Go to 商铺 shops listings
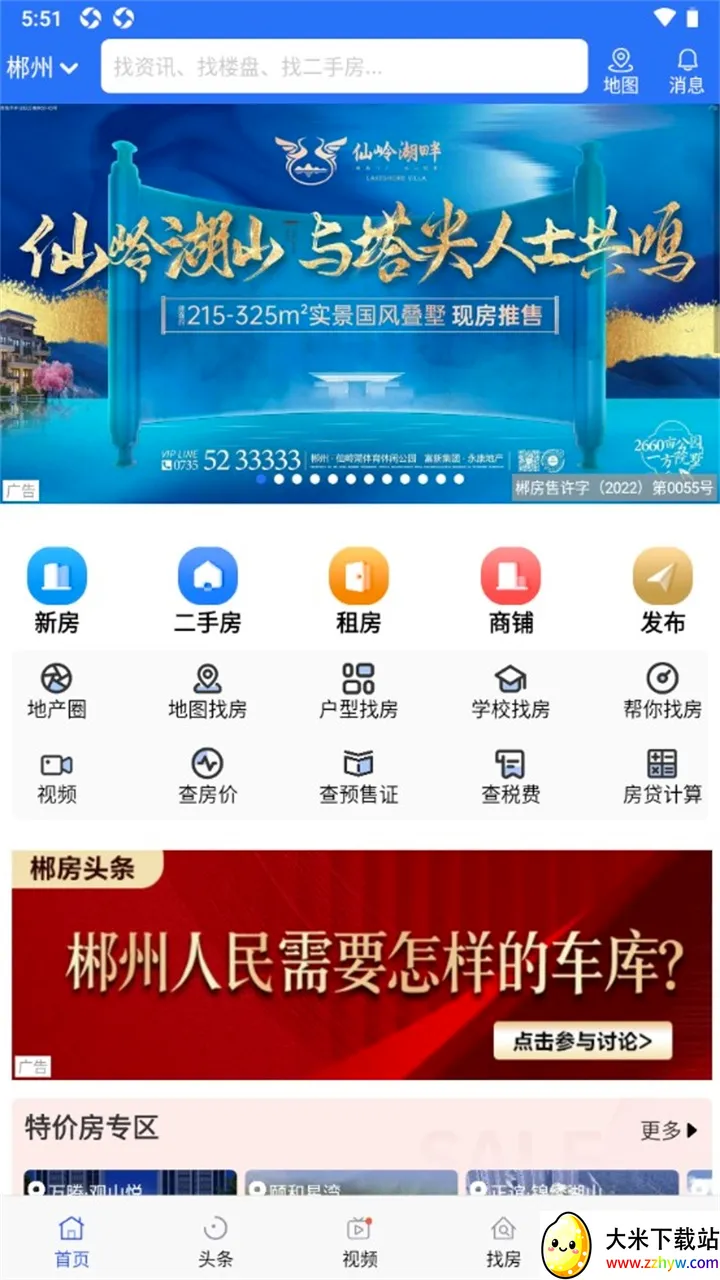 click(x=510, y=591)
